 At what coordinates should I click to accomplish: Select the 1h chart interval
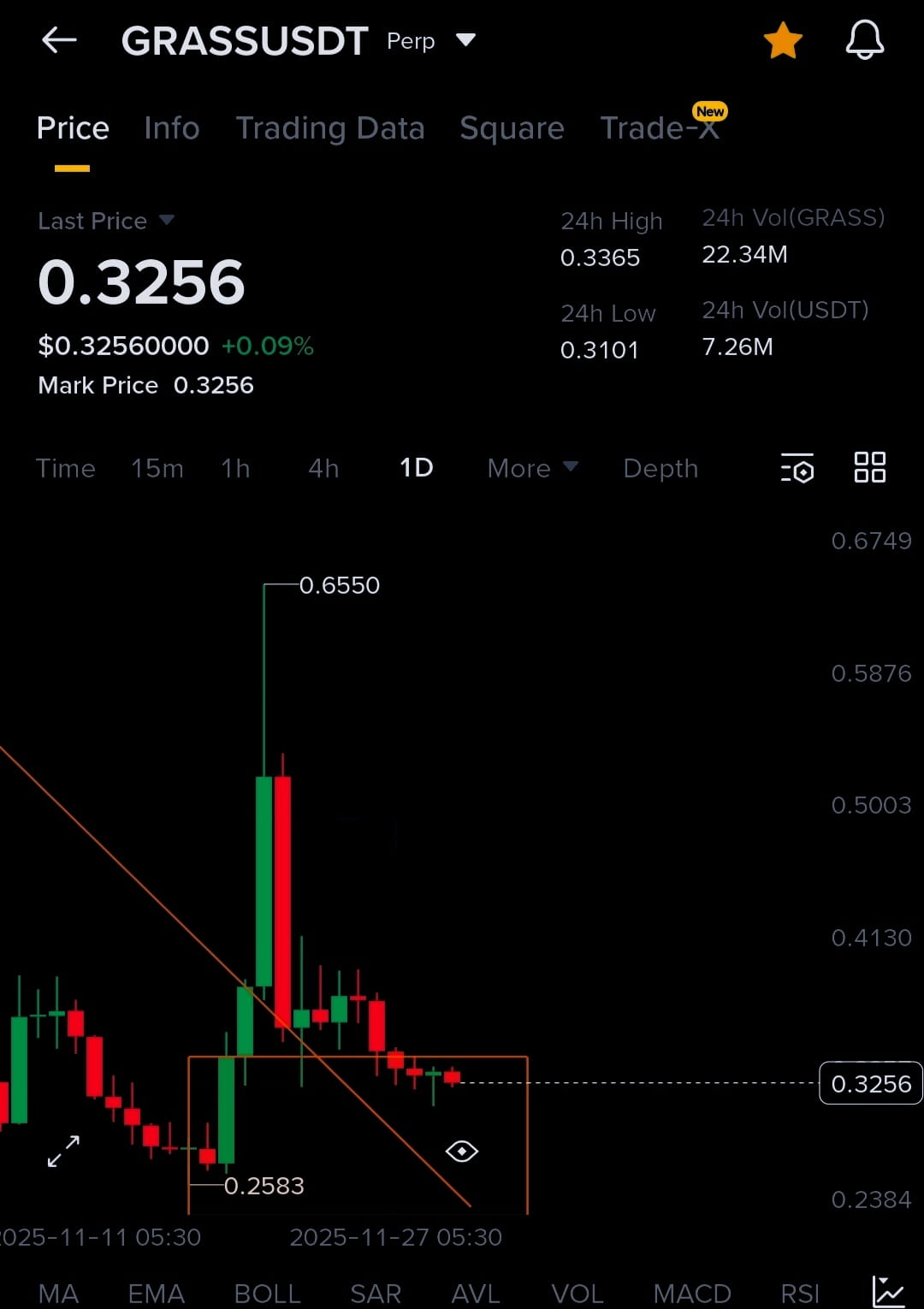(235, 468)
